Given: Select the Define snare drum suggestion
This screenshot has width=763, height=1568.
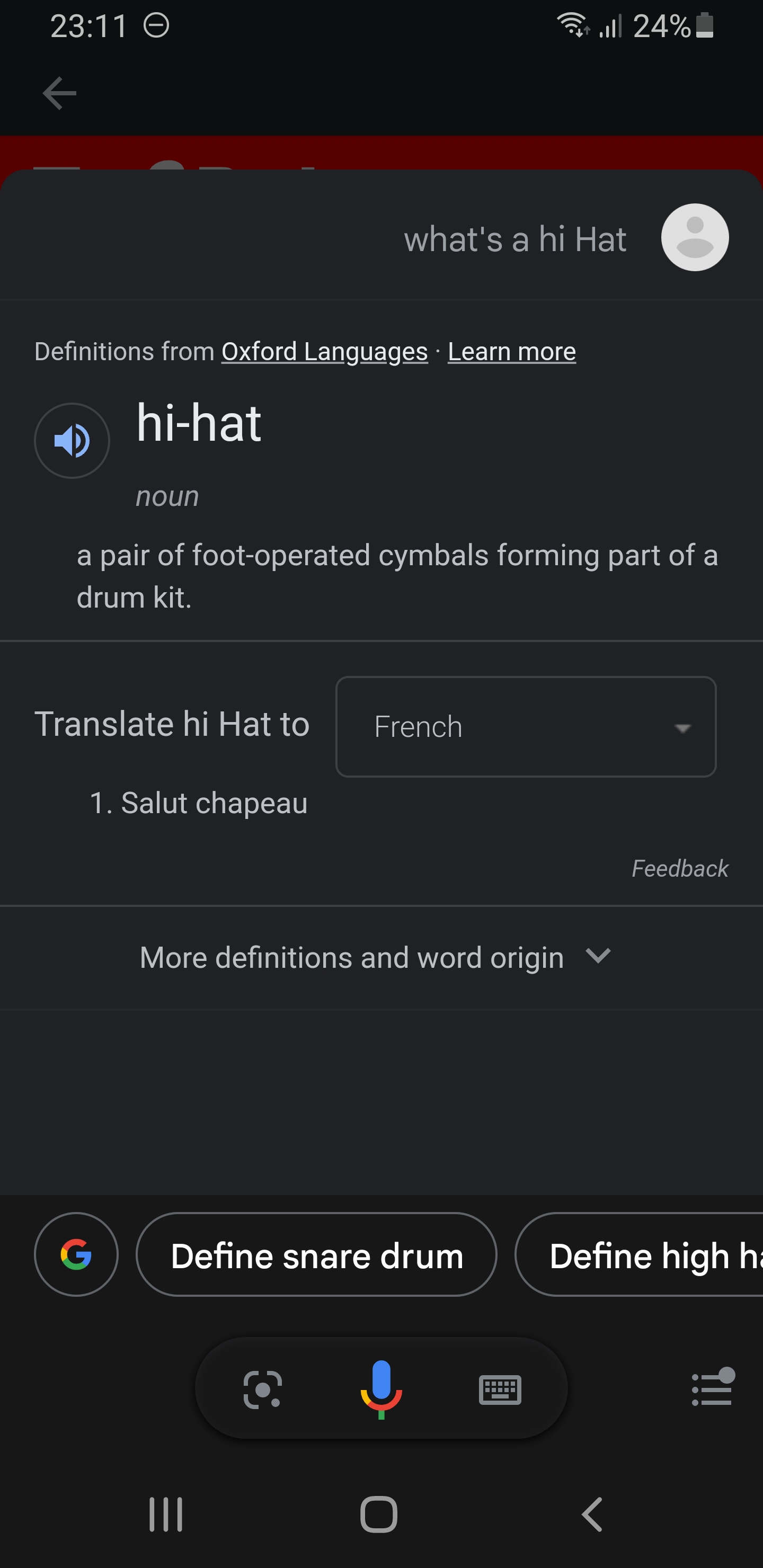Looking at the screenshot, I should tap(317, 1254).
